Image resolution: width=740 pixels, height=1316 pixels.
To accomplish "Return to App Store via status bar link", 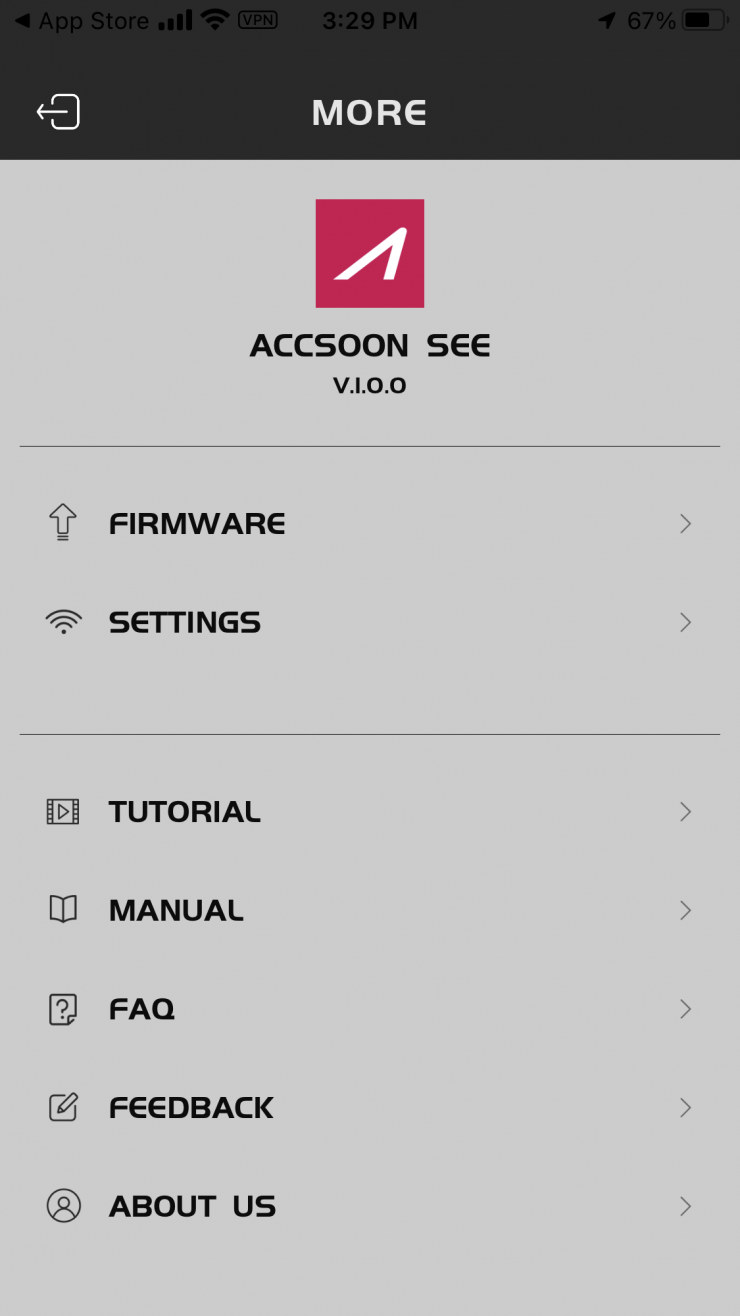I will point(80,21).
